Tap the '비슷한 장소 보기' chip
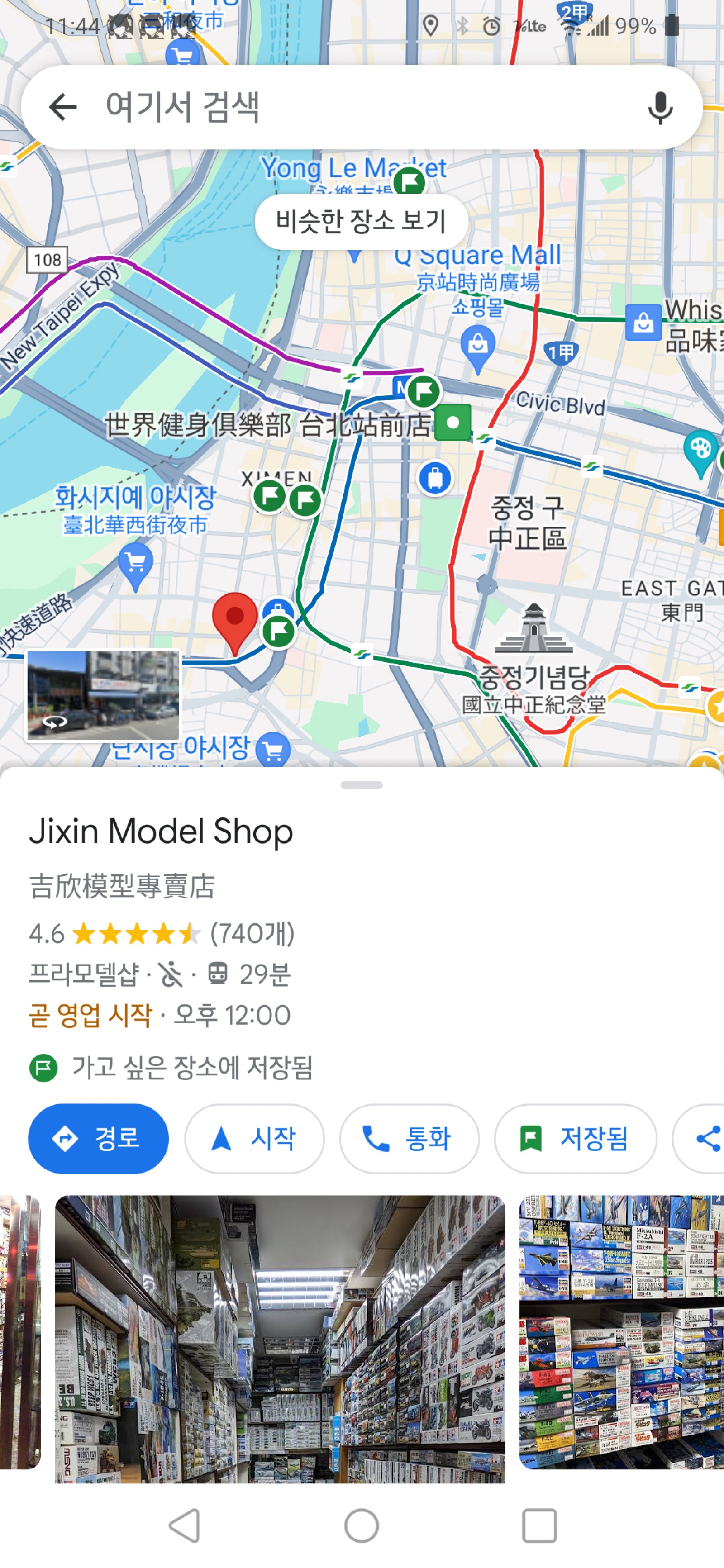 click(361, 221)
